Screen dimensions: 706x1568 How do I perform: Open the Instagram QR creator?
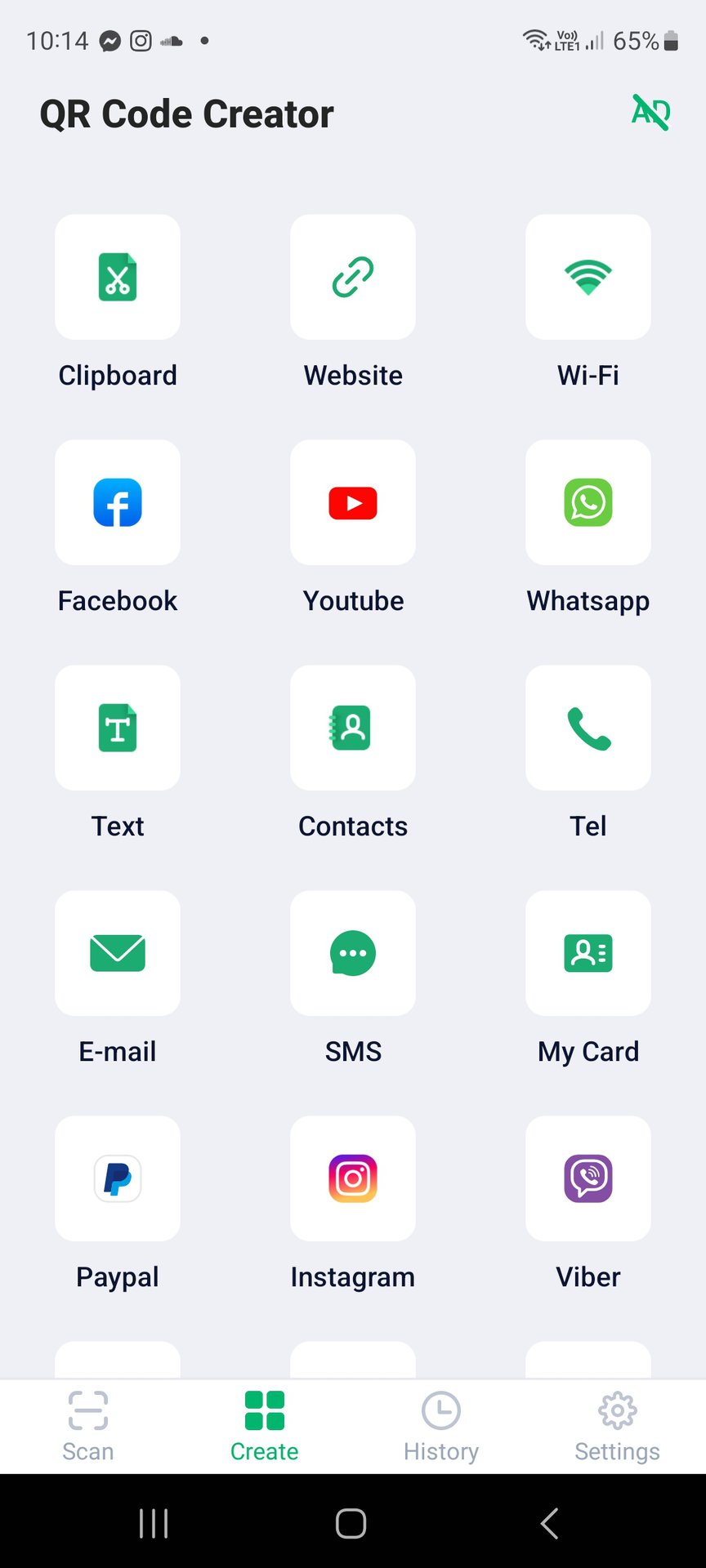click(353, 1179)
